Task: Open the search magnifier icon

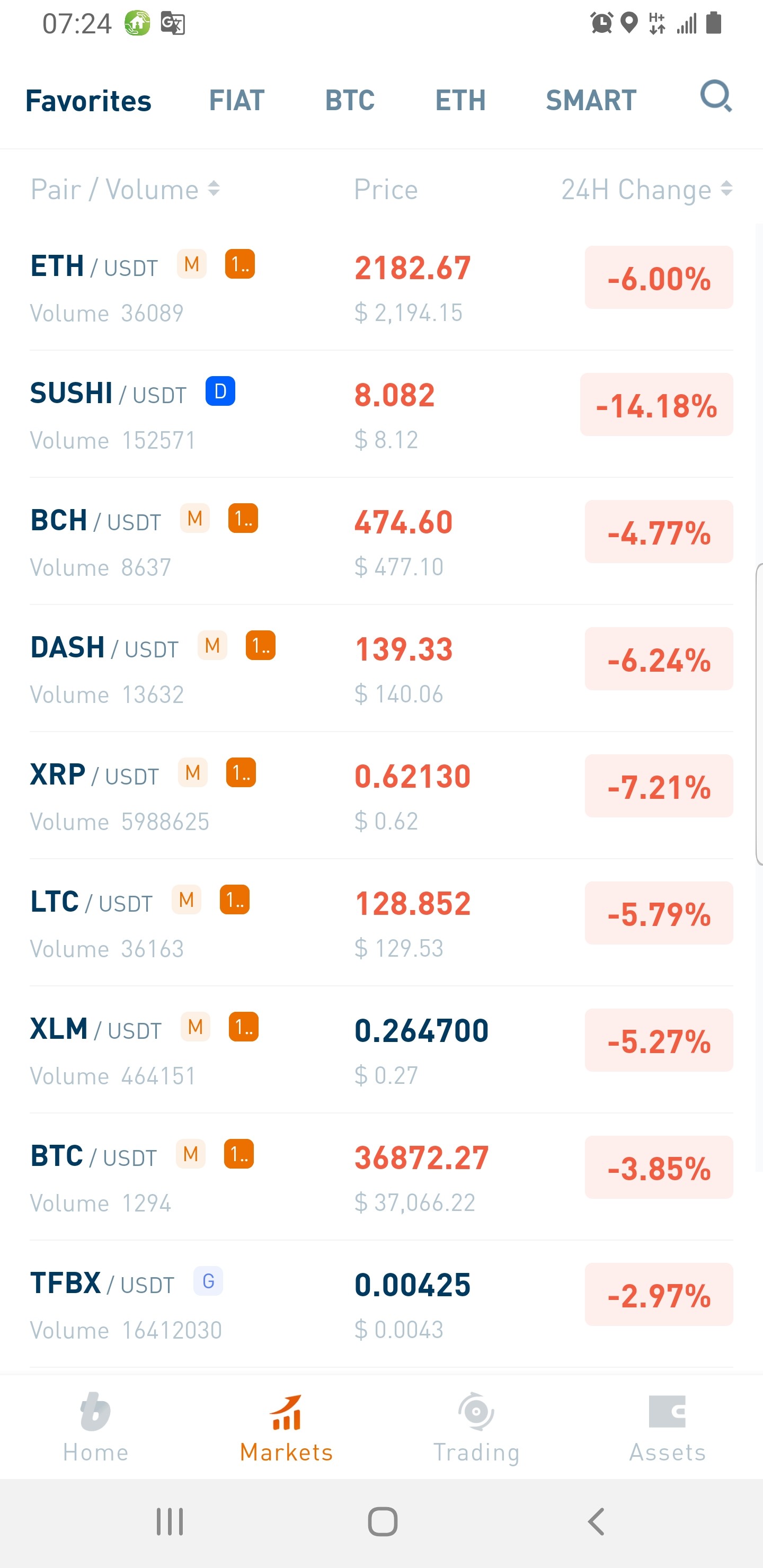Action: point(716,97)
